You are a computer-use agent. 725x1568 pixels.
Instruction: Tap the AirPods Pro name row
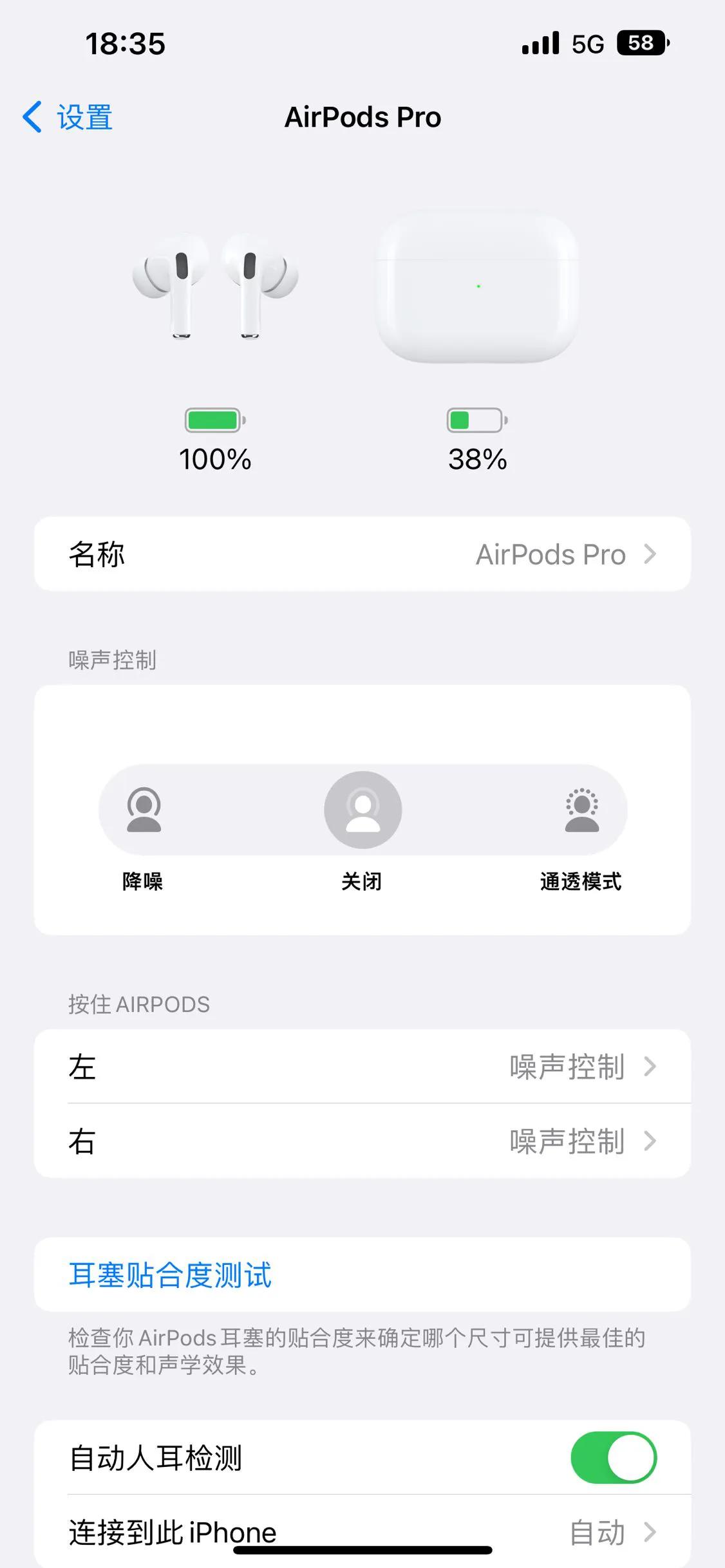[362, 554]
